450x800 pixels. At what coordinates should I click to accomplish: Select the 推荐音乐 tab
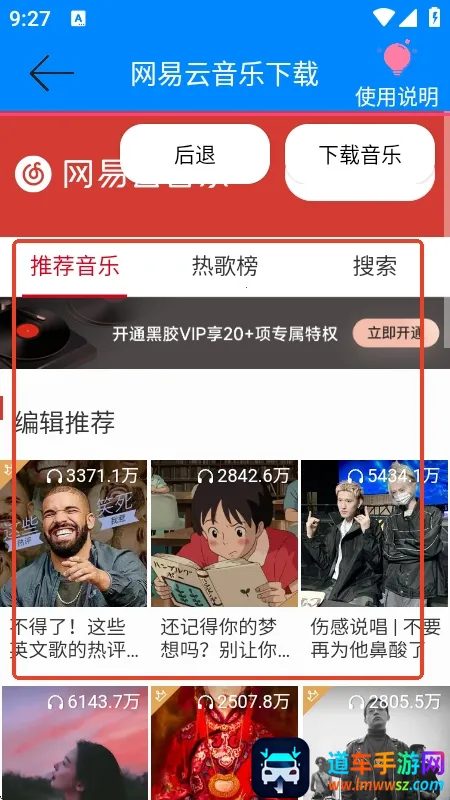[74, 266]
